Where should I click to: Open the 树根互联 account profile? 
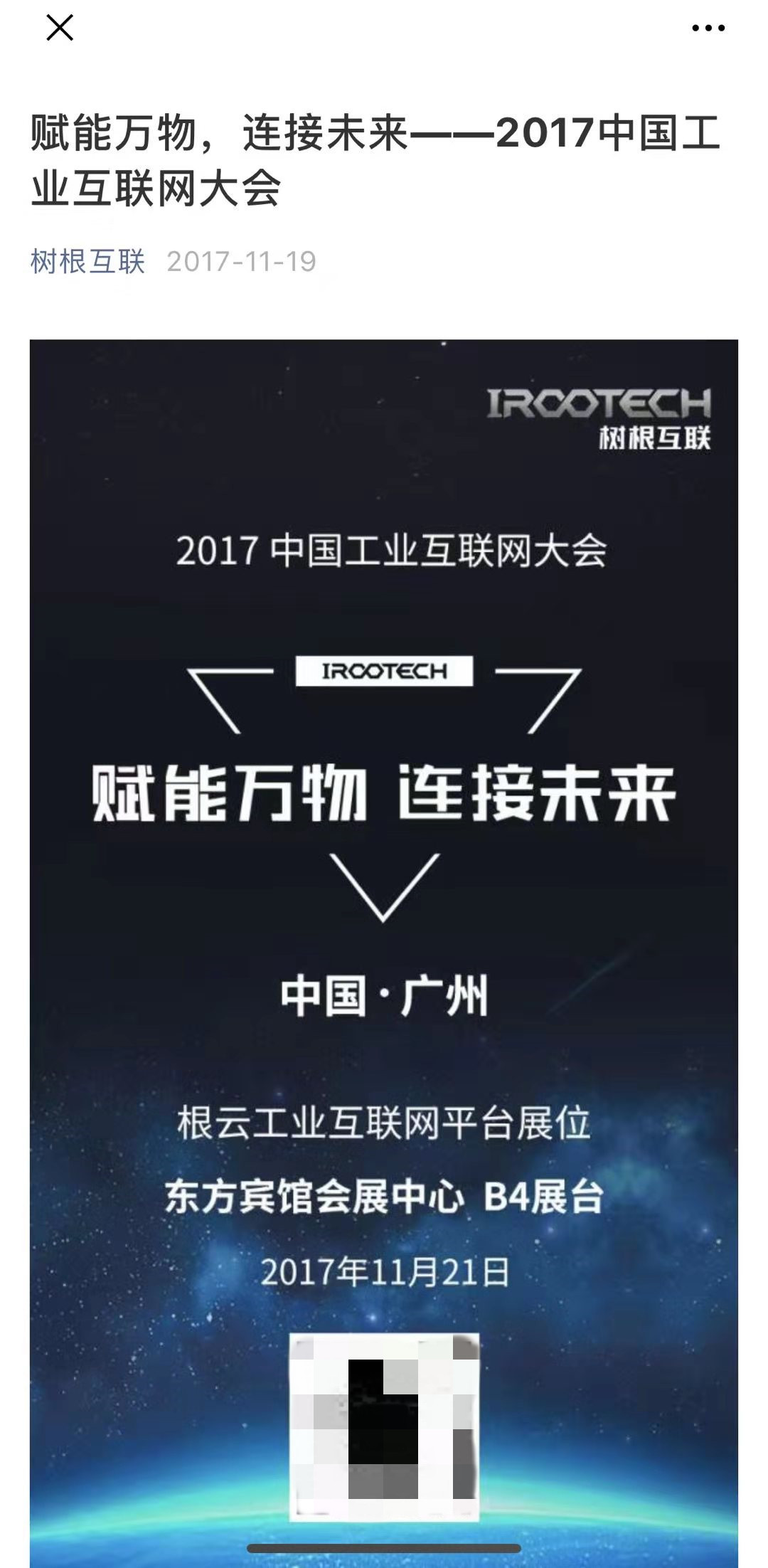coord(87,261)
